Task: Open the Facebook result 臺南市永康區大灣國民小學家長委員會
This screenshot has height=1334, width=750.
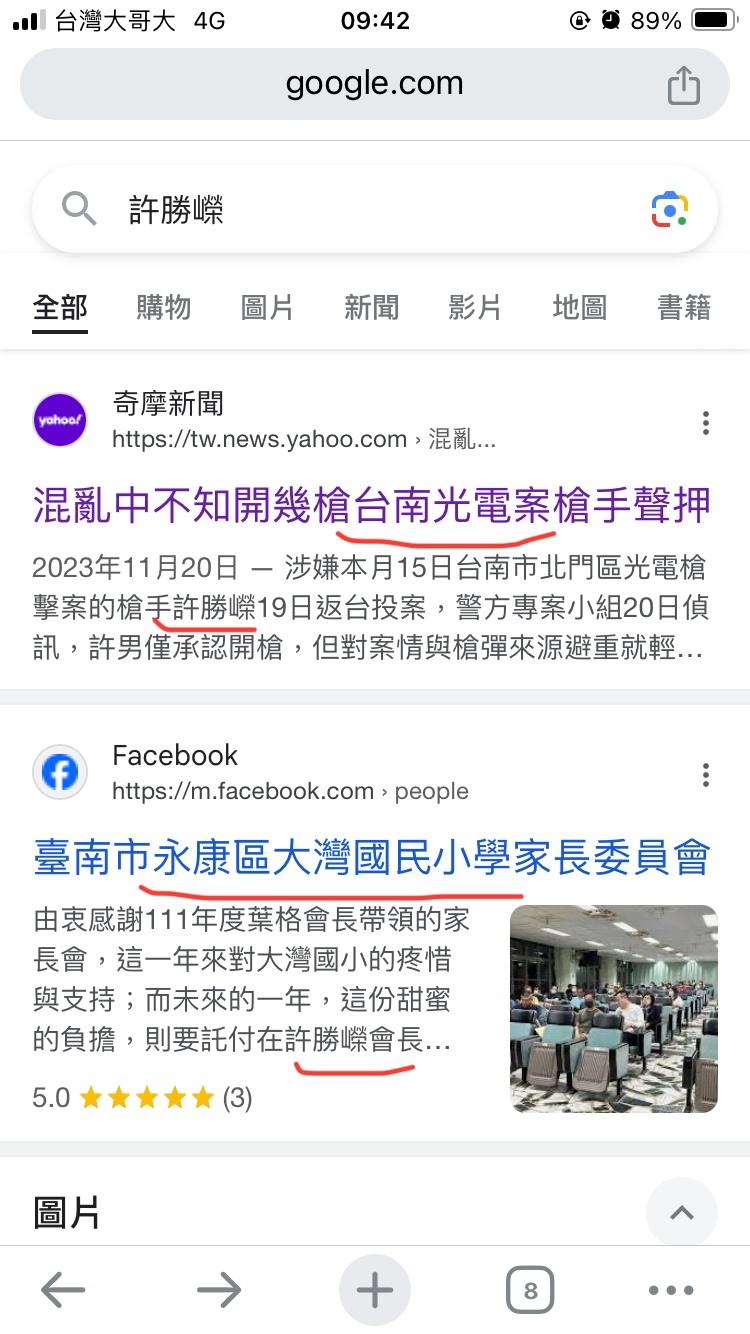Action: tap(371, 858)
